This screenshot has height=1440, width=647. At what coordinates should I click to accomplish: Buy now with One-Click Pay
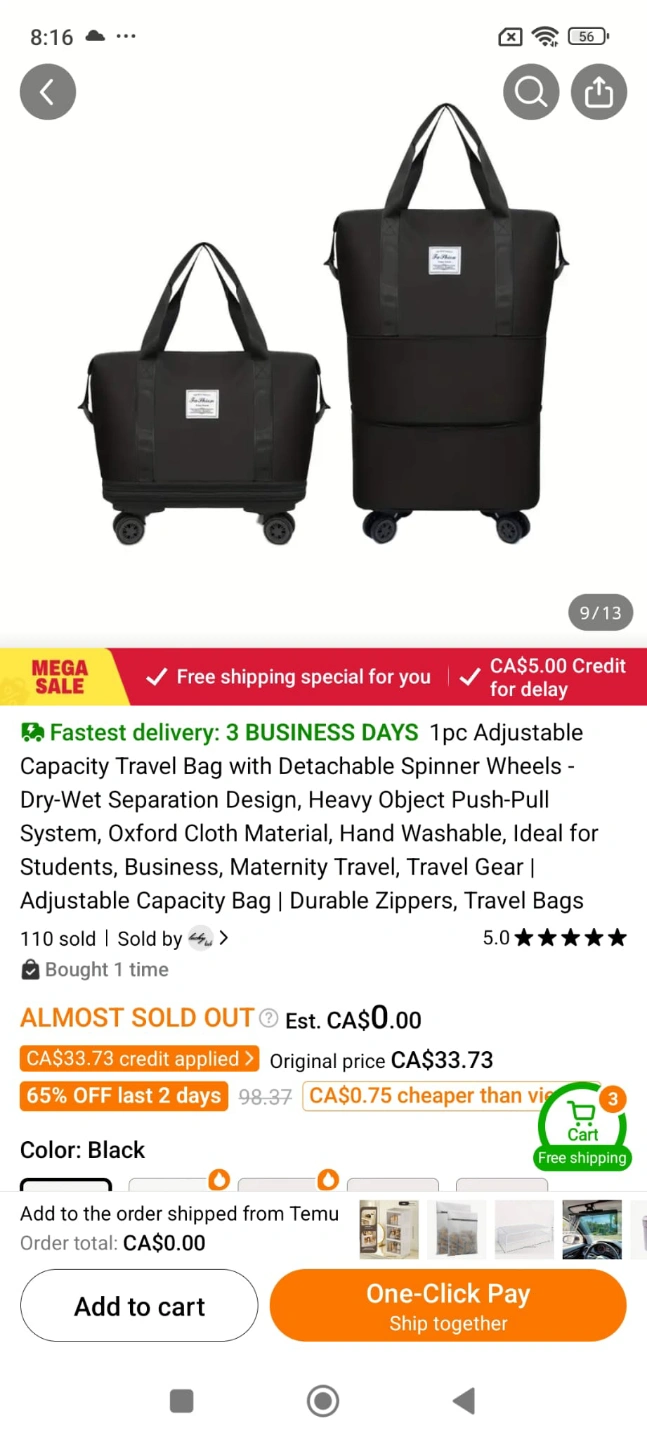[448, 1306]
